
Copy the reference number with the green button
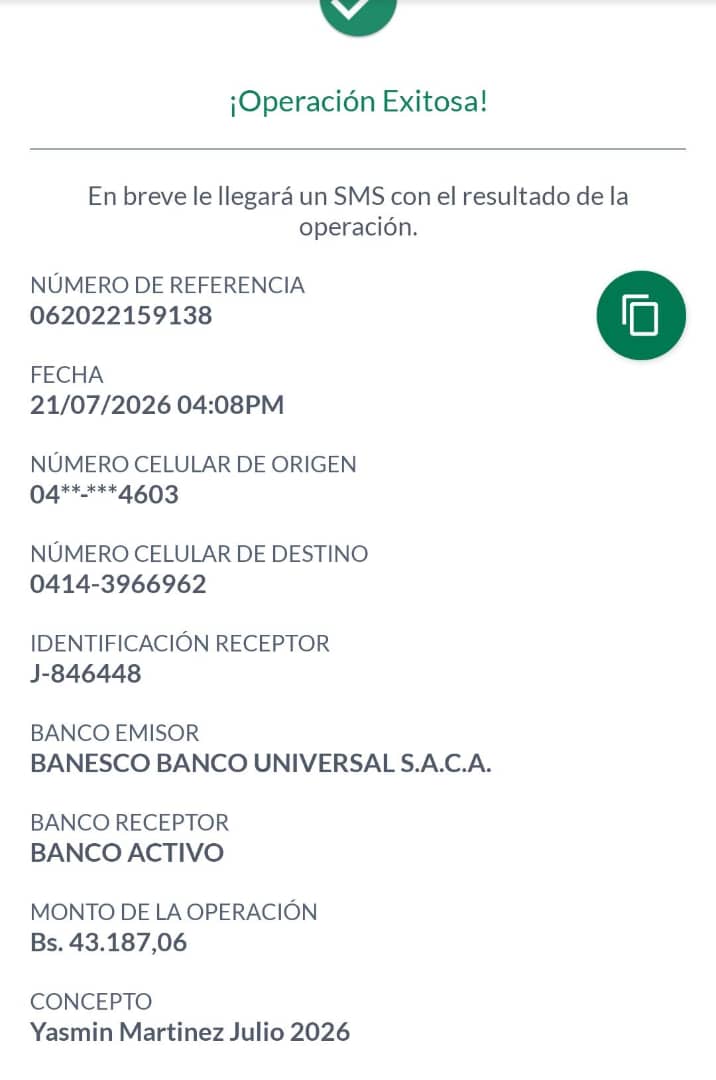point(641,315)
